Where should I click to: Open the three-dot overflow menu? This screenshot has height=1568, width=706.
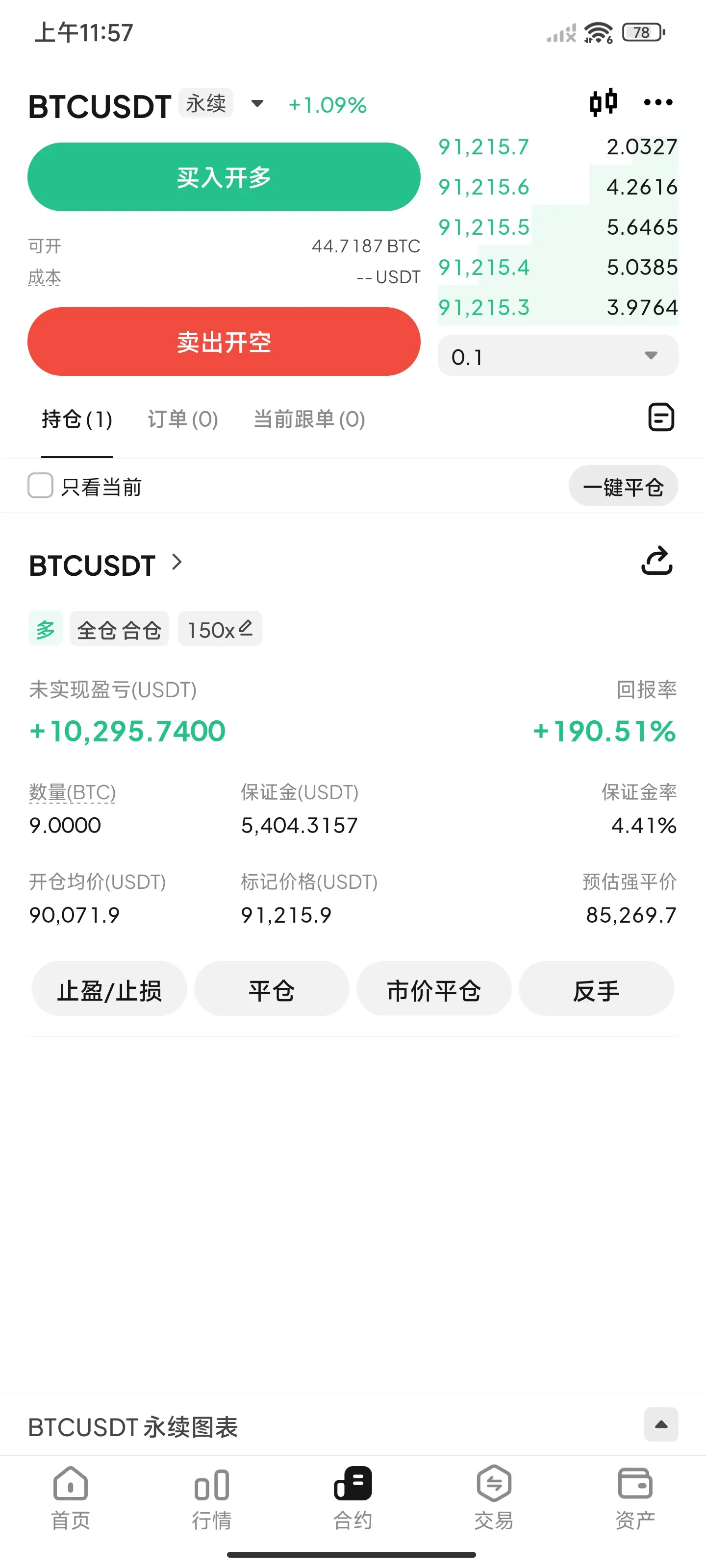658,102
